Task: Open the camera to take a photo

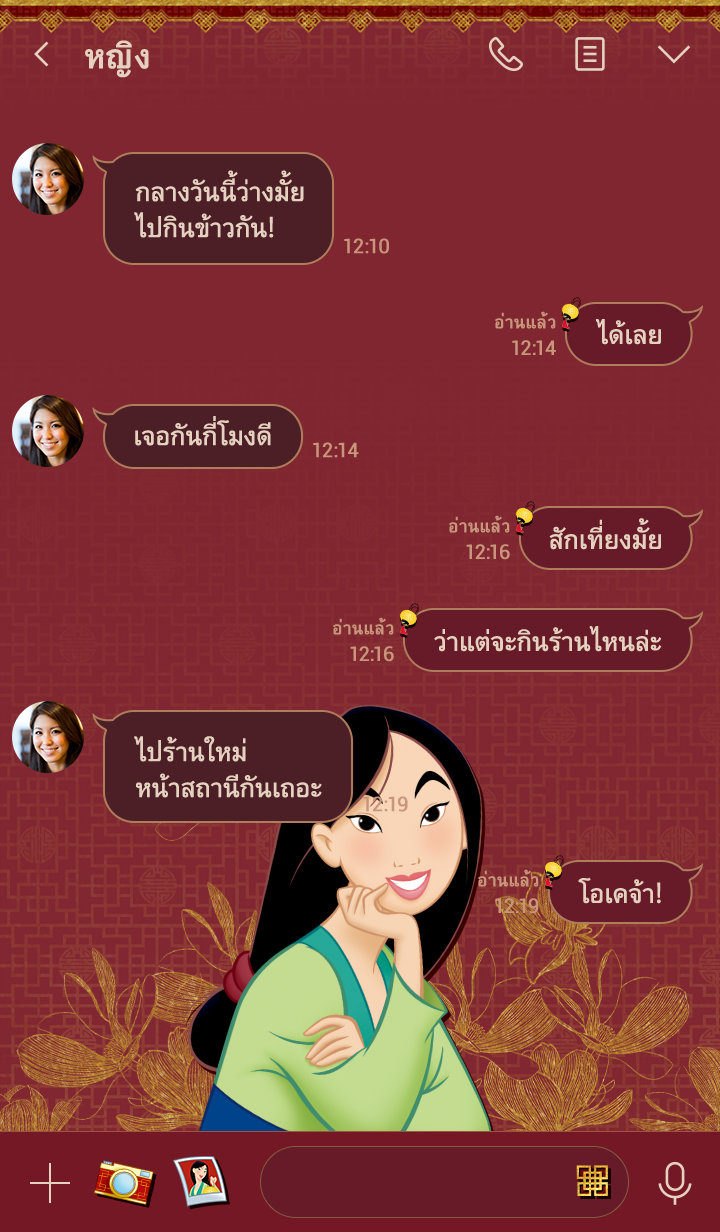Action: pyautogui.click(x=124, y=1183)
